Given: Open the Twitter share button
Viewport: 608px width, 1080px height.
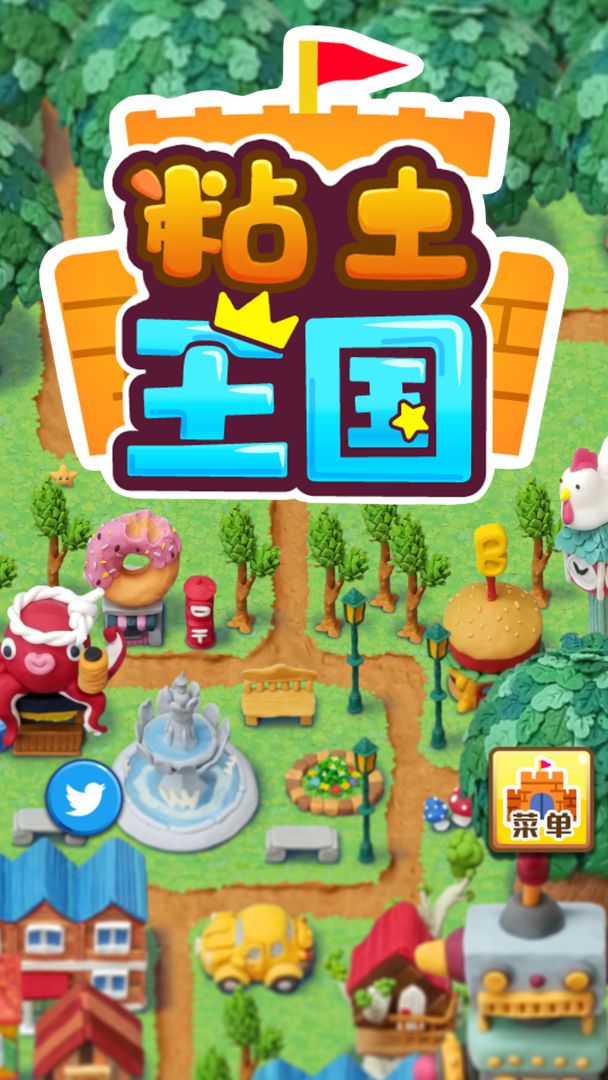Looking at the screenshot, I should pyautogui.click(x=84, y=798).
